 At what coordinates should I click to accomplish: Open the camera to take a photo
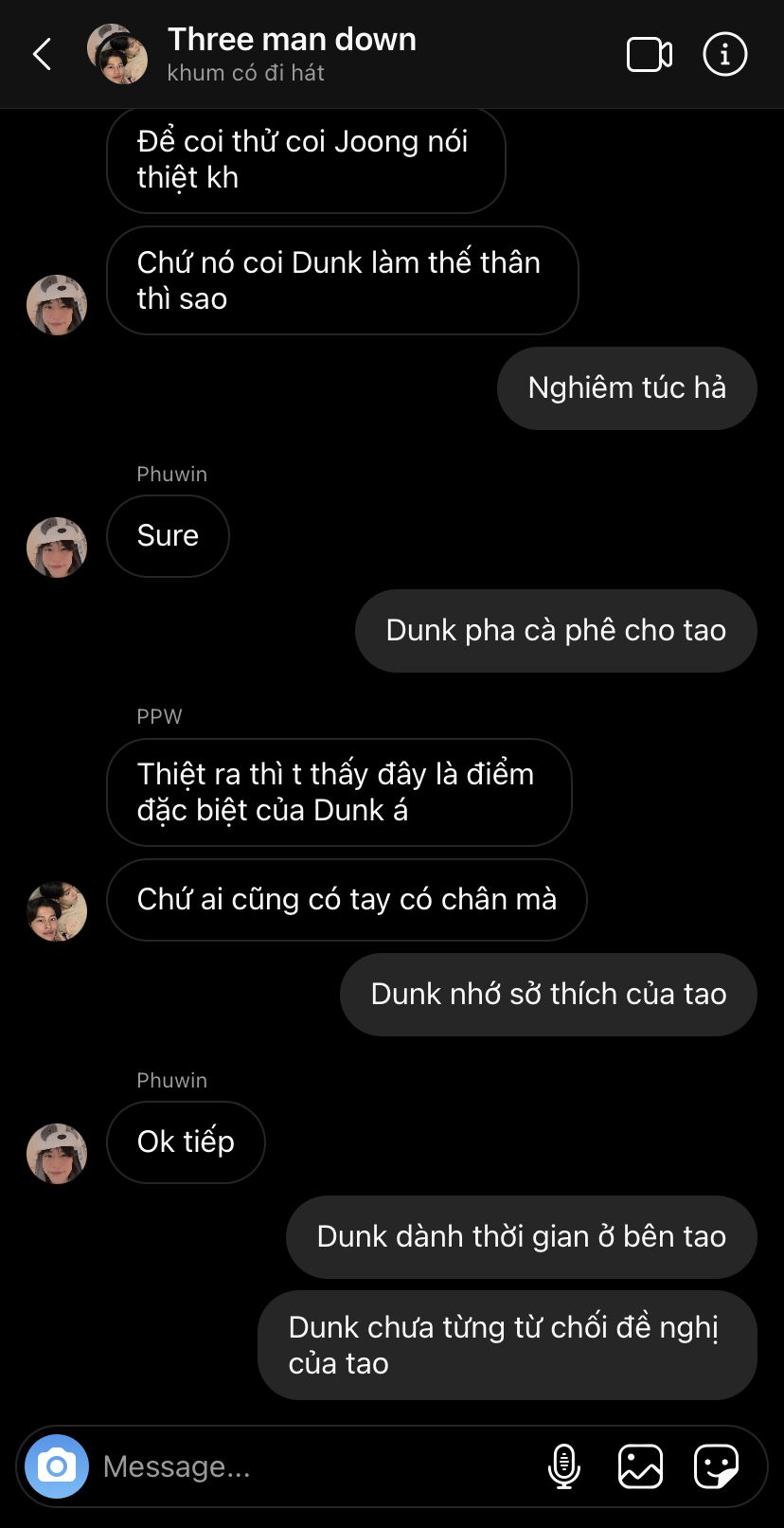pyautogui.click(x=57, y=1466)
